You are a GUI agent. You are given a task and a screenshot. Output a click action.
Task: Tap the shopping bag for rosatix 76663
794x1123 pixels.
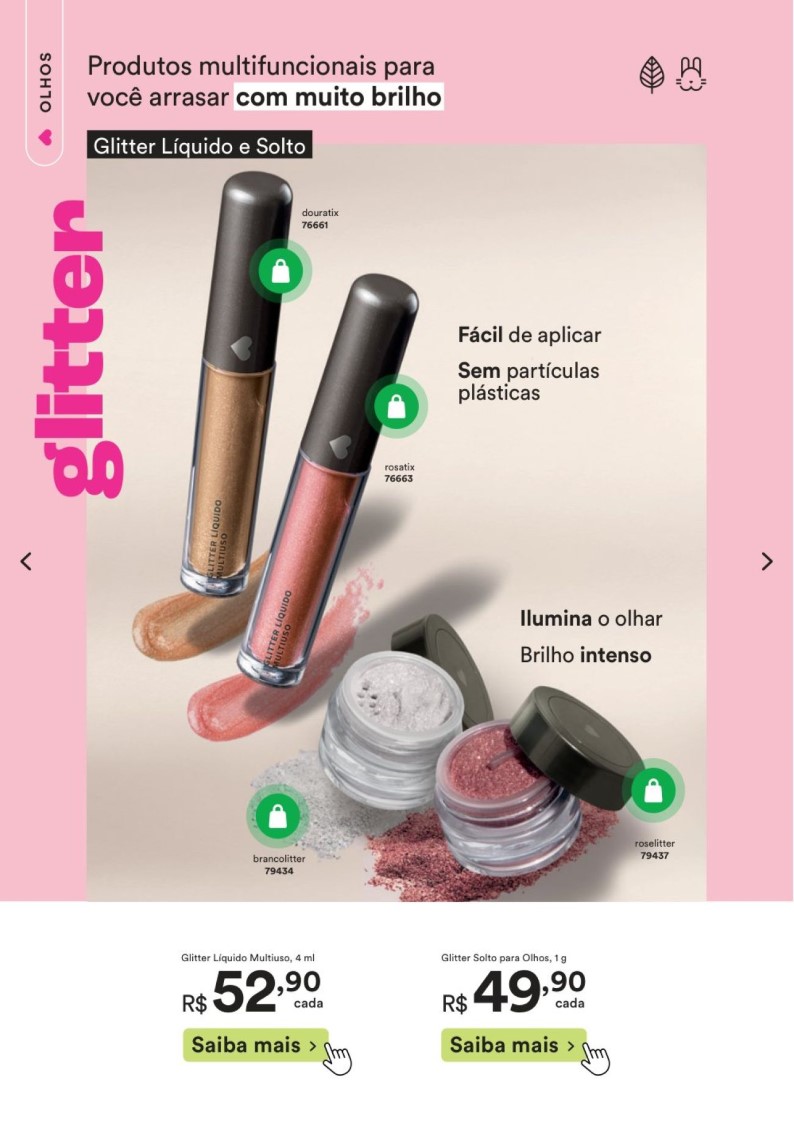(397, 406)
